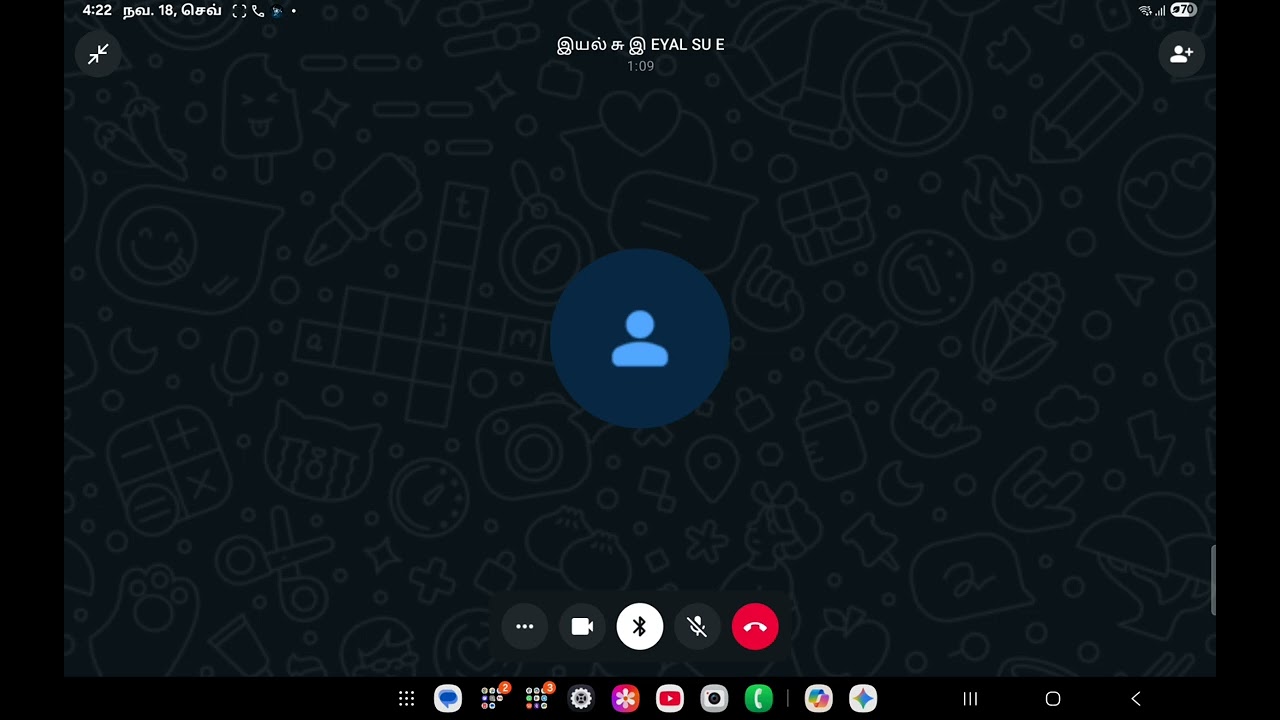Open the Phone app from taskbar
This screenshot has height=720, width=1280.
[758, 699]
